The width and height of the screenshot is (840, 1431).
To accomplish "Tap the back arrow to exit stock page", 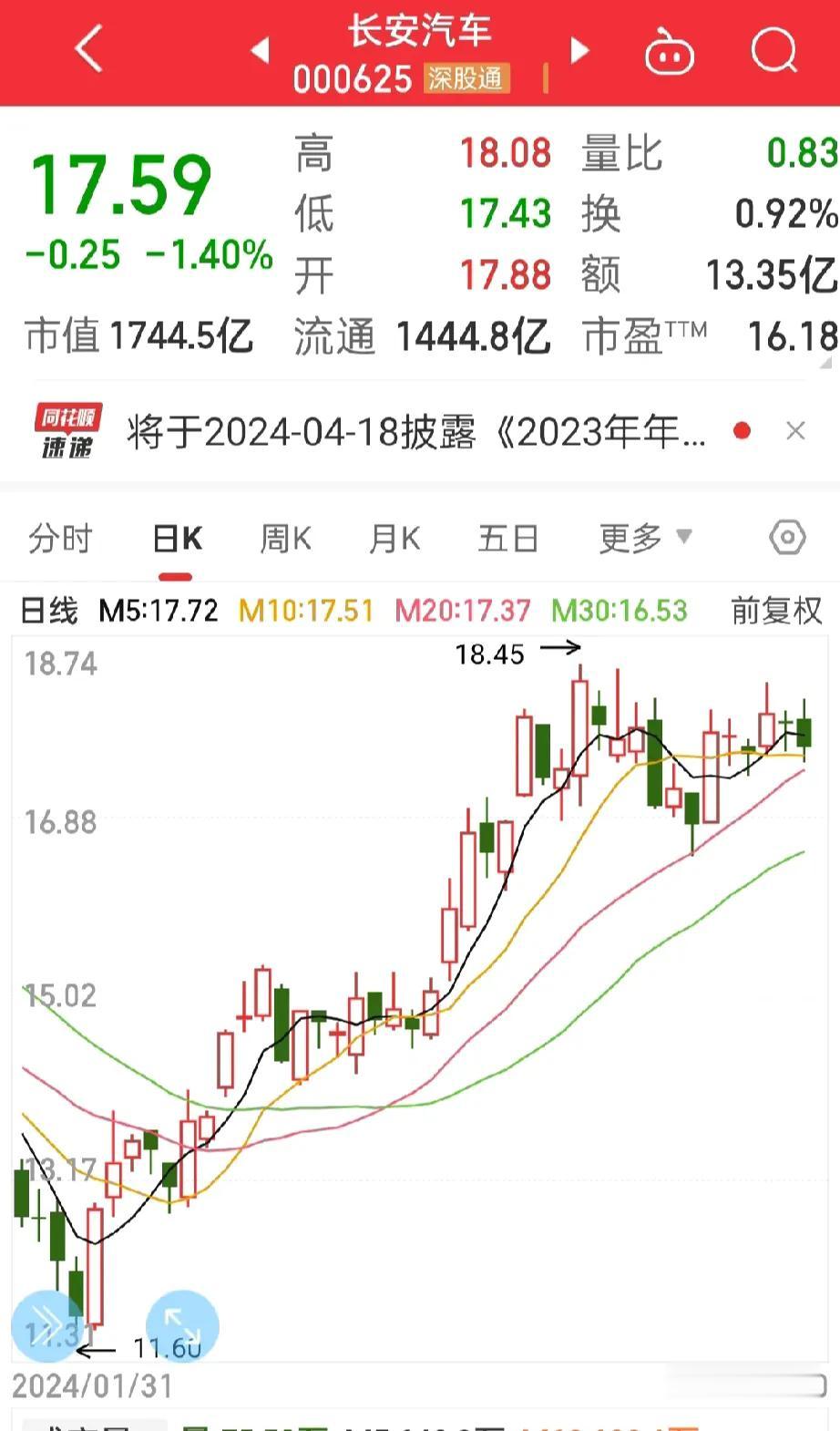I will (x=87, y=50).
